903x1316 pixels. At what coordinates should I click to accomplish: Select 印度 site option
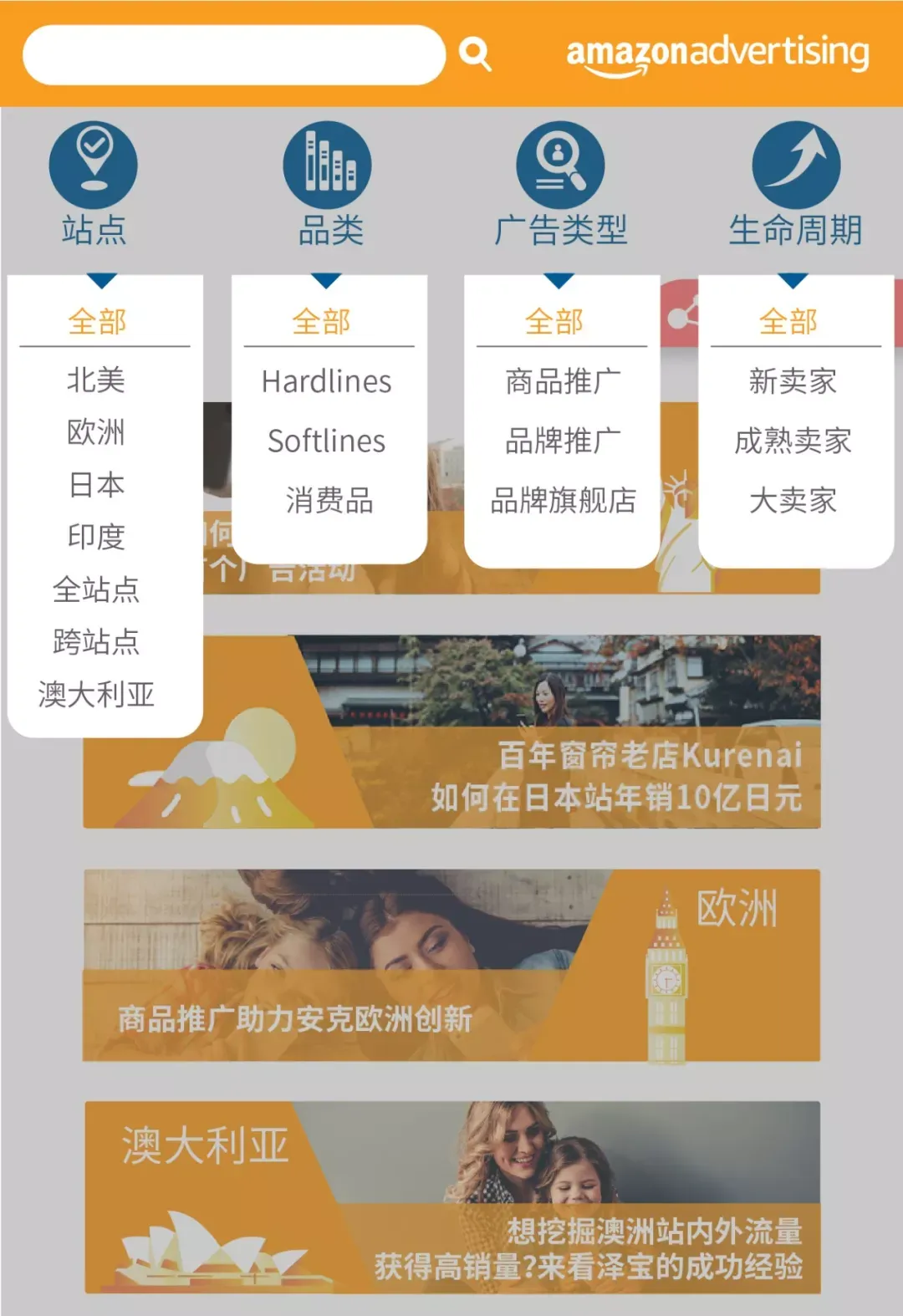(x=96, y=537)
